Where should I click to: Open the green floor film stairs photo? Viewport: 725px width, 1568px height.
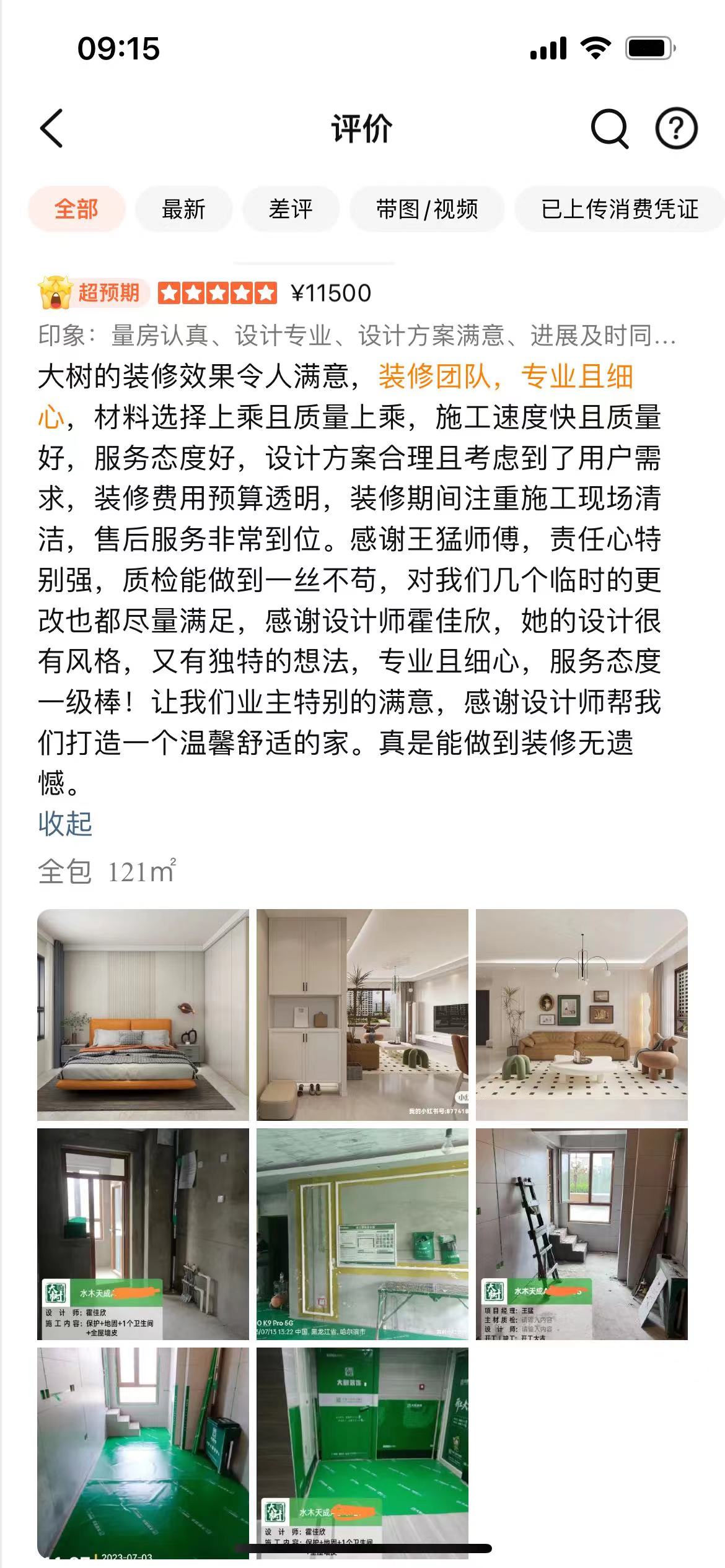point(143,1452)
